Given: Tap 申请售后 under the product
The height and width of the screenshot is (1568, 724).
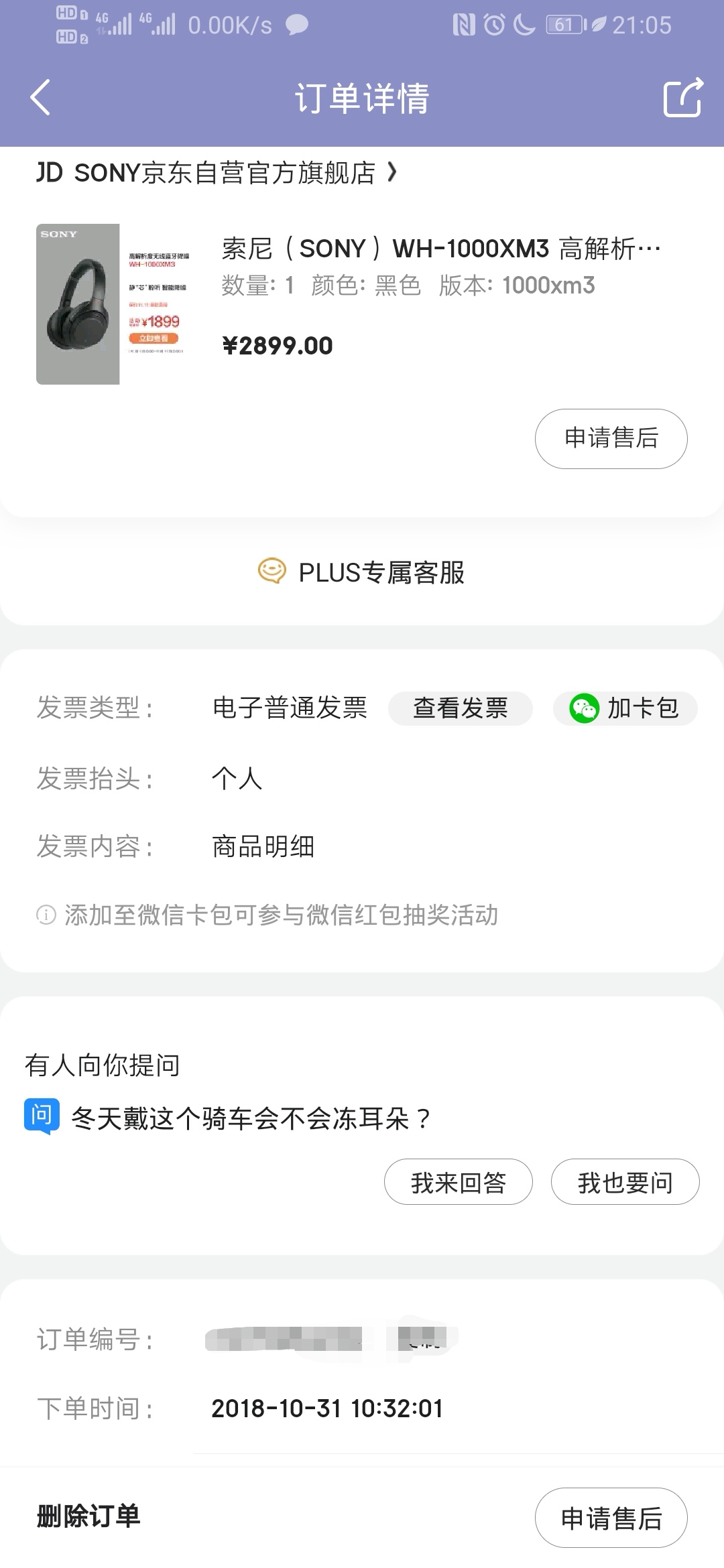Looking at the screenshot, I should (611, 439).
